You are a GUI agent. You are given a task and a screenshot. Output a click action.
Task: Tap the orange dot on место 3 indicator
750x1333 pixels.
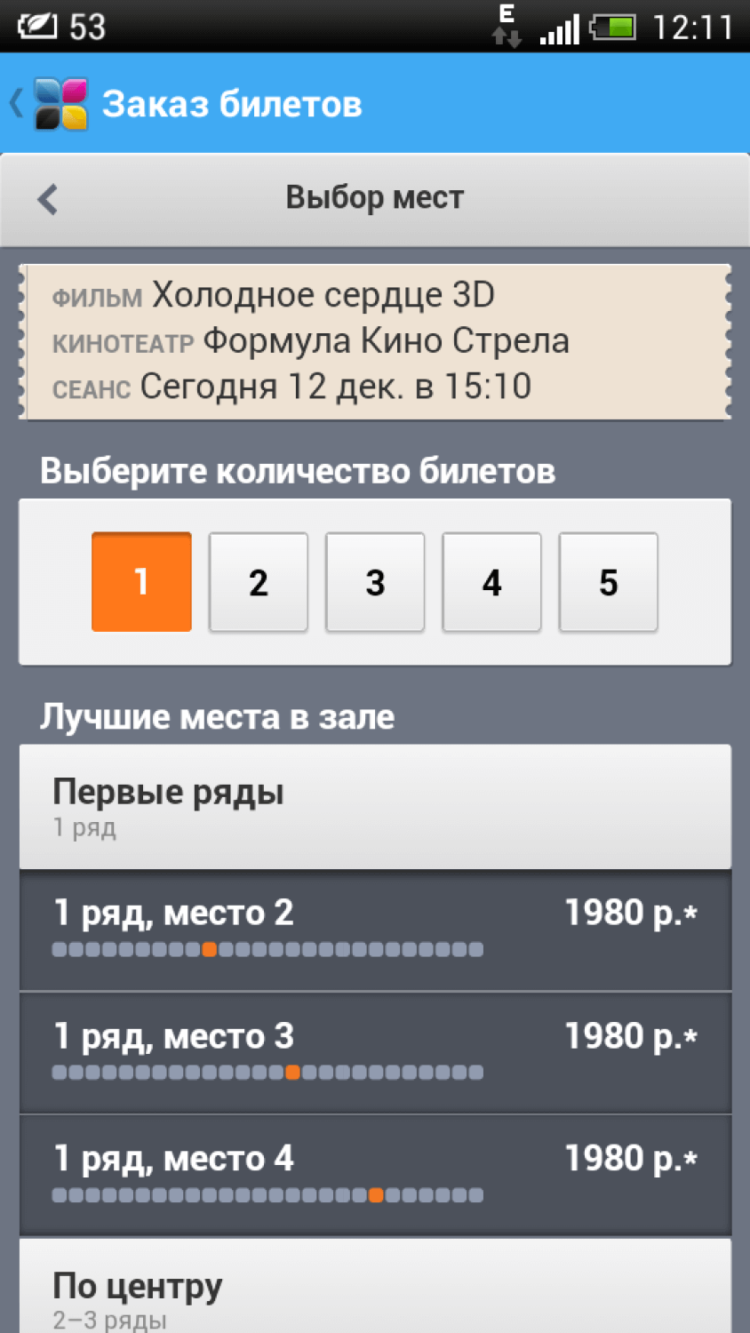pos(293,1073)
